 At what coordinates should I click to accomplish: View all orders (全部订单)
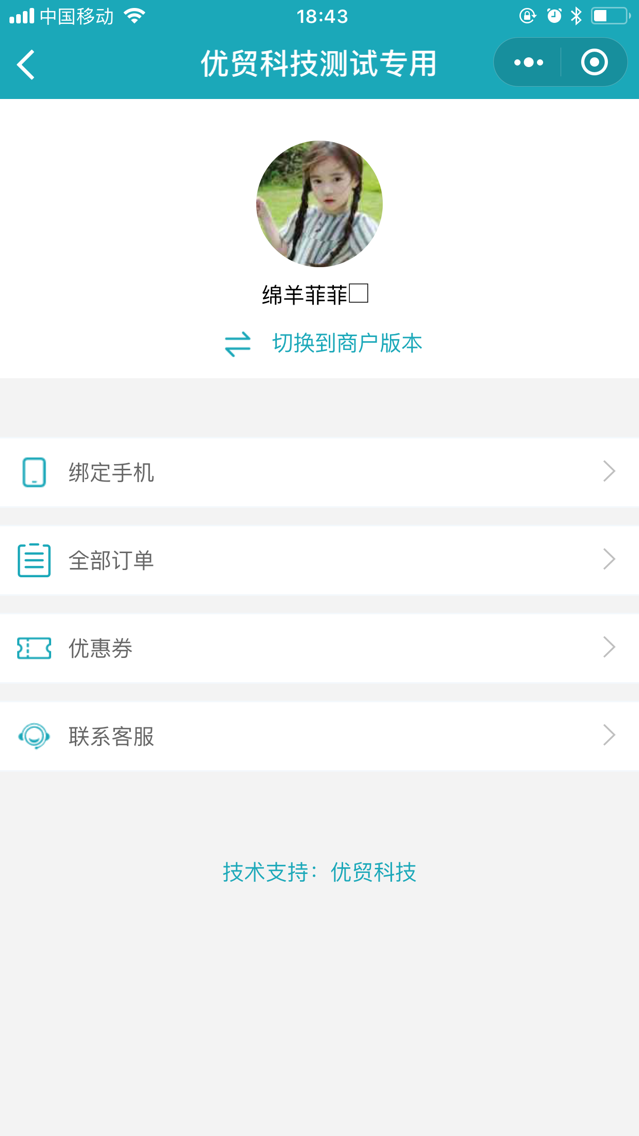[x=319, y=561]
